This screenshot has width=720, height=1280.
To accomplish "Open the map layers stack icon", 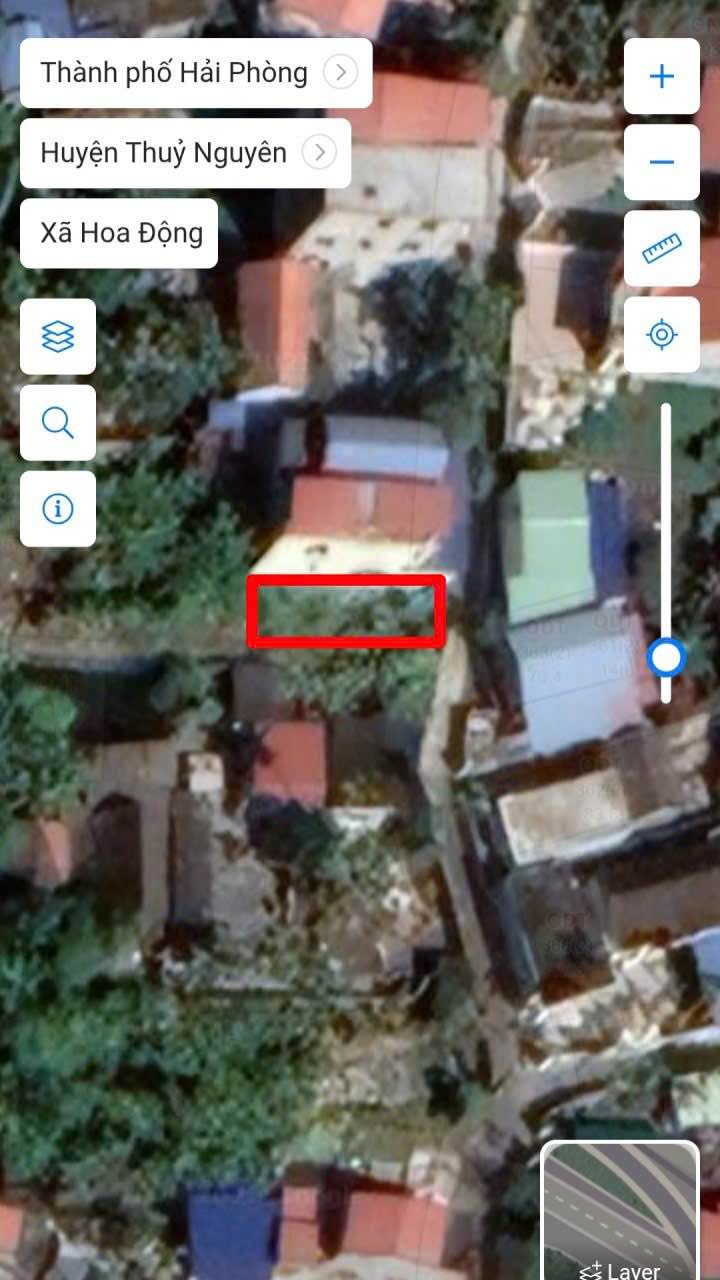I will point(58,337).
